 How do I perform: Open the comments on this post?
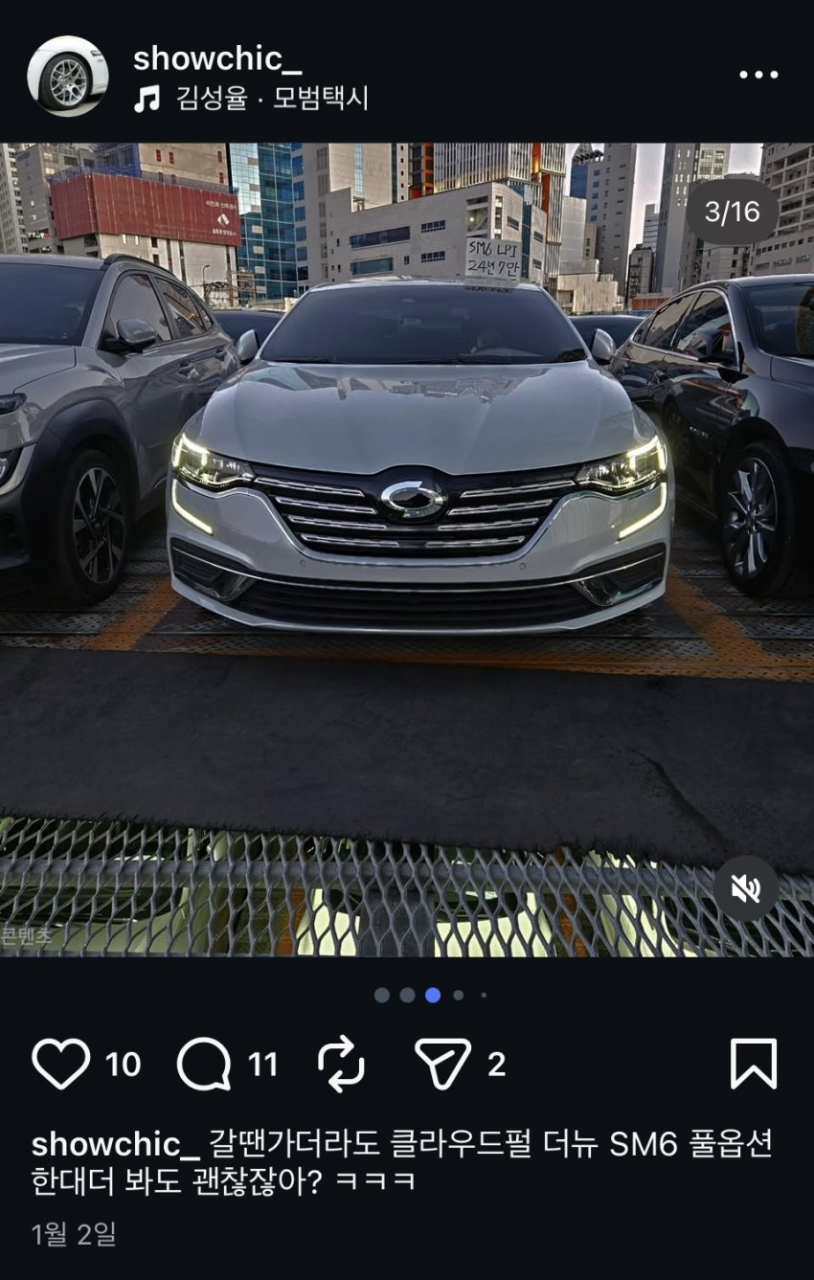point(203,1063)
